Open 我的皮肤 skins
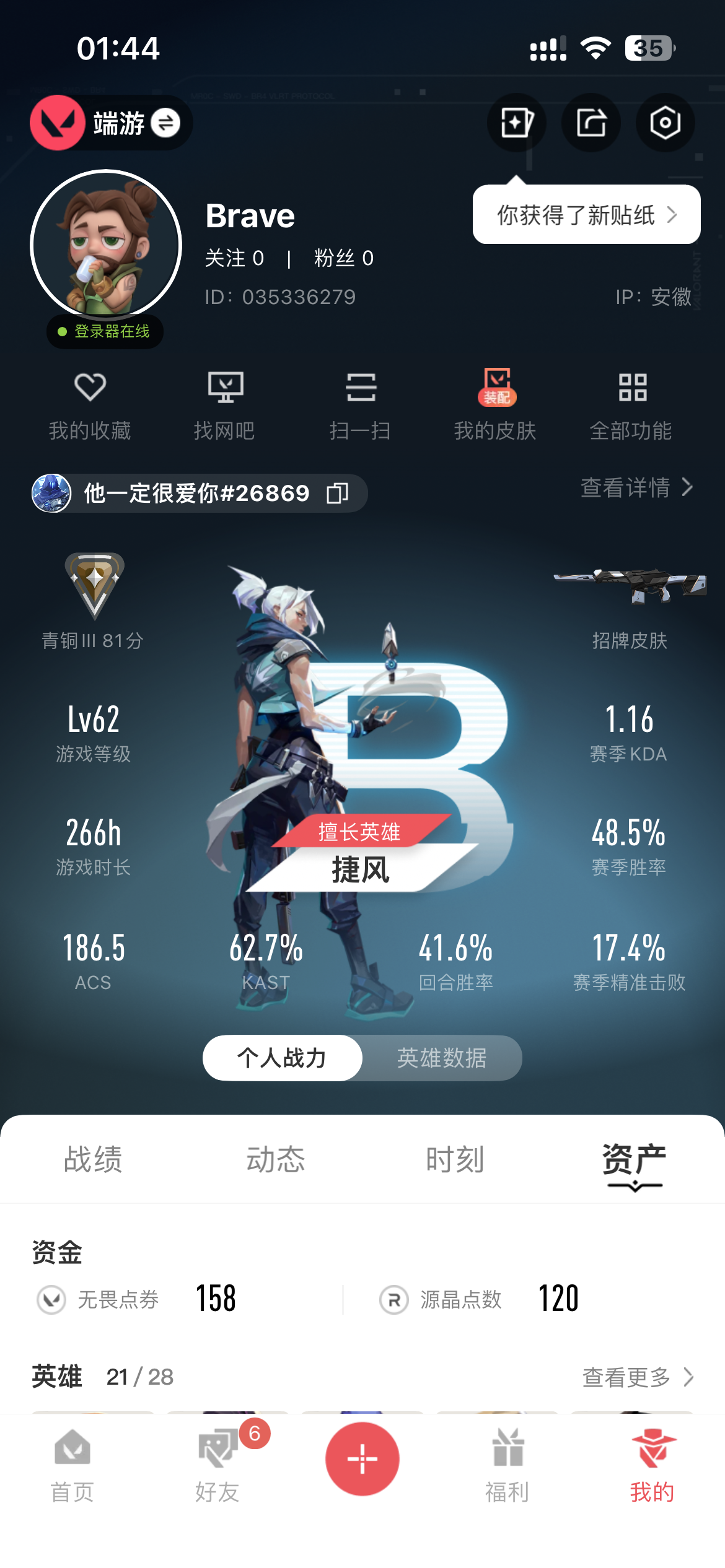725x1568 pixels. click(496, 404)
